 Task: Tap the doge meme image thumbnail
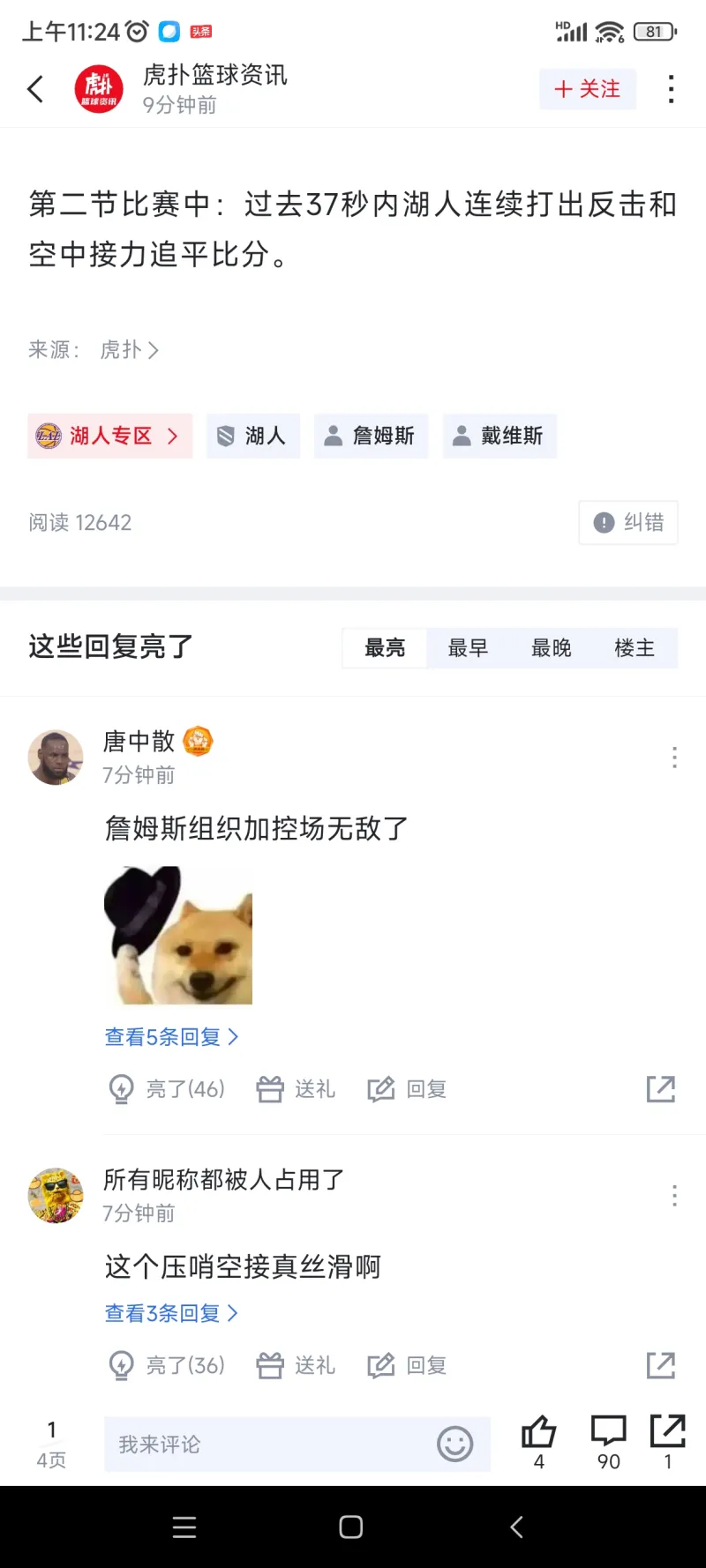tap(177, 936)
